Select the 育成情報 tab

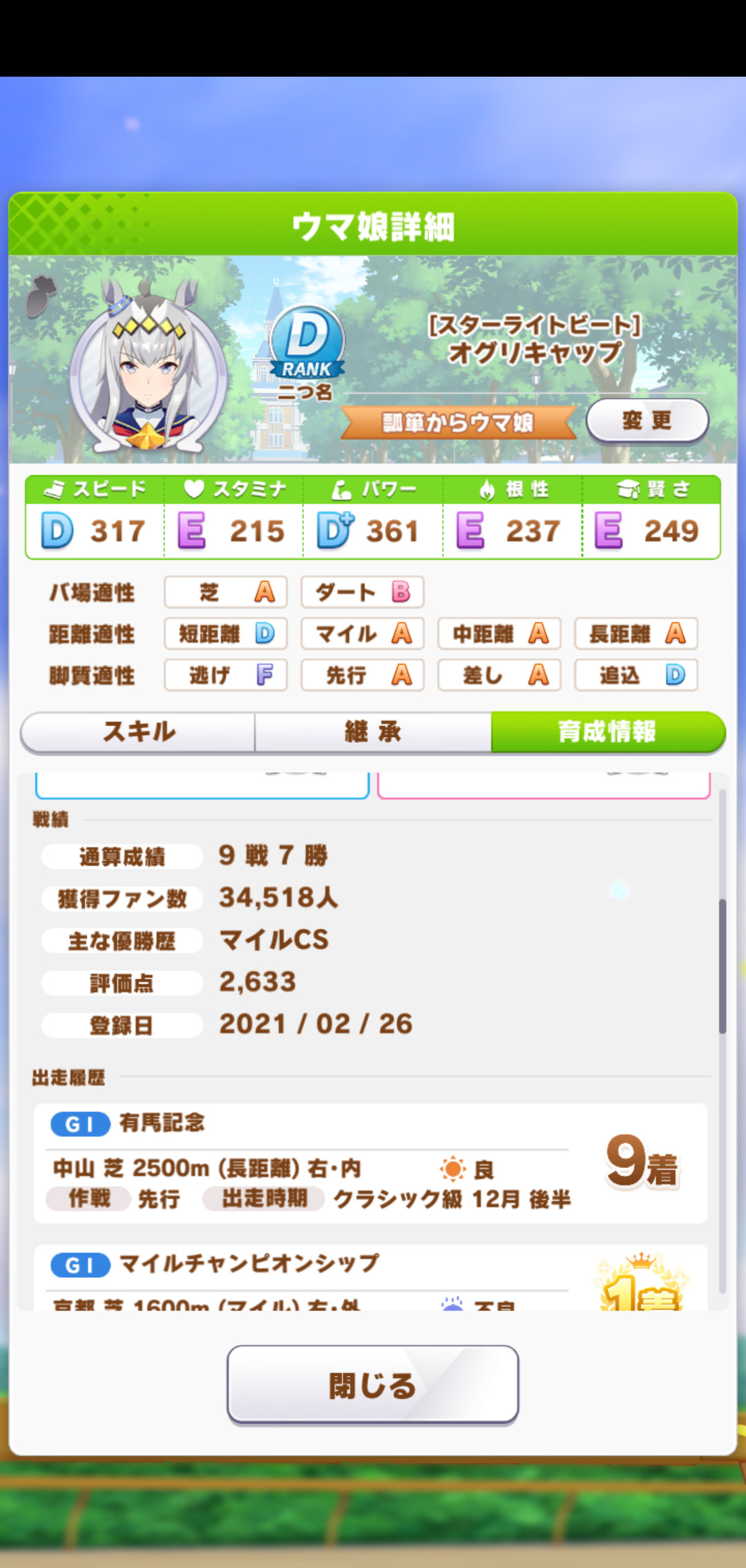click(607, 732)
